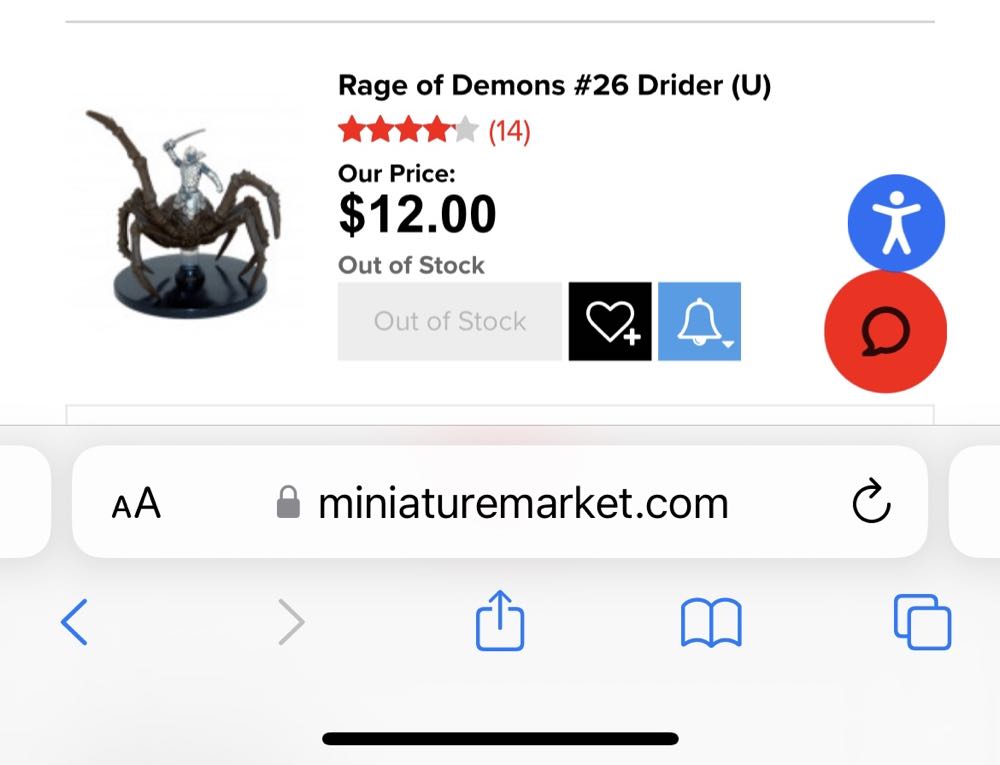Add Drider to wishlist with heart icon
1000x765 pixels.
pos(610,321)
